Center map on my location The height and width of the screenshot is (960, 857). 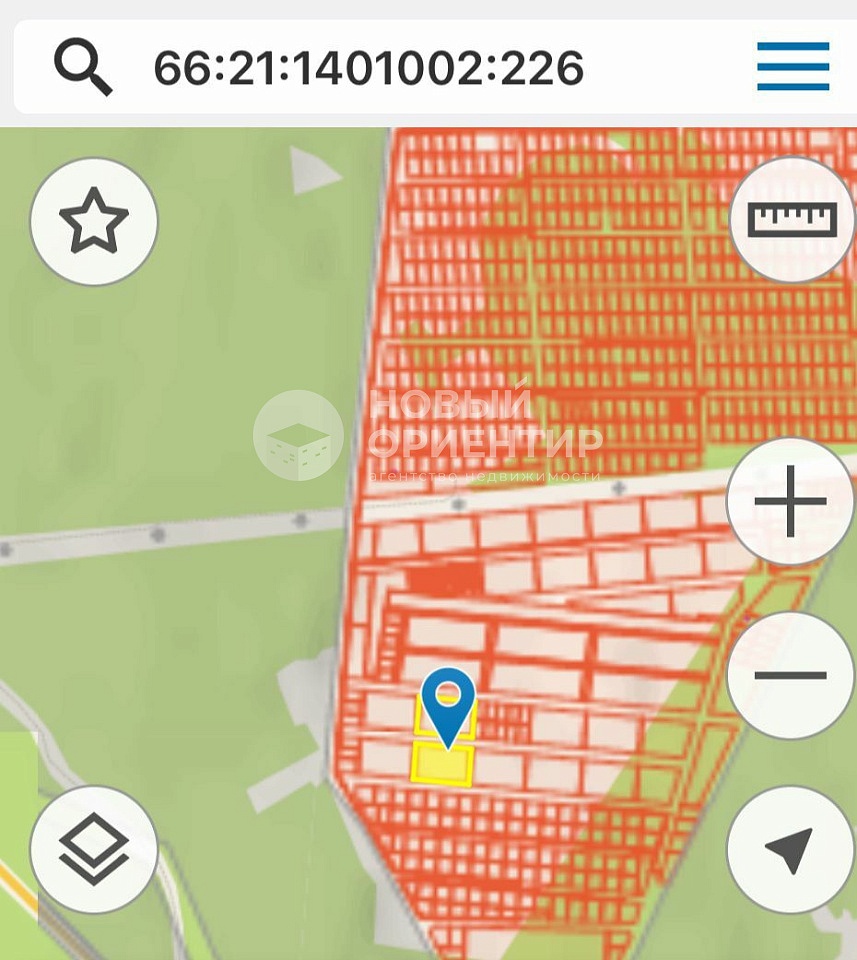(x=790, y=849)
